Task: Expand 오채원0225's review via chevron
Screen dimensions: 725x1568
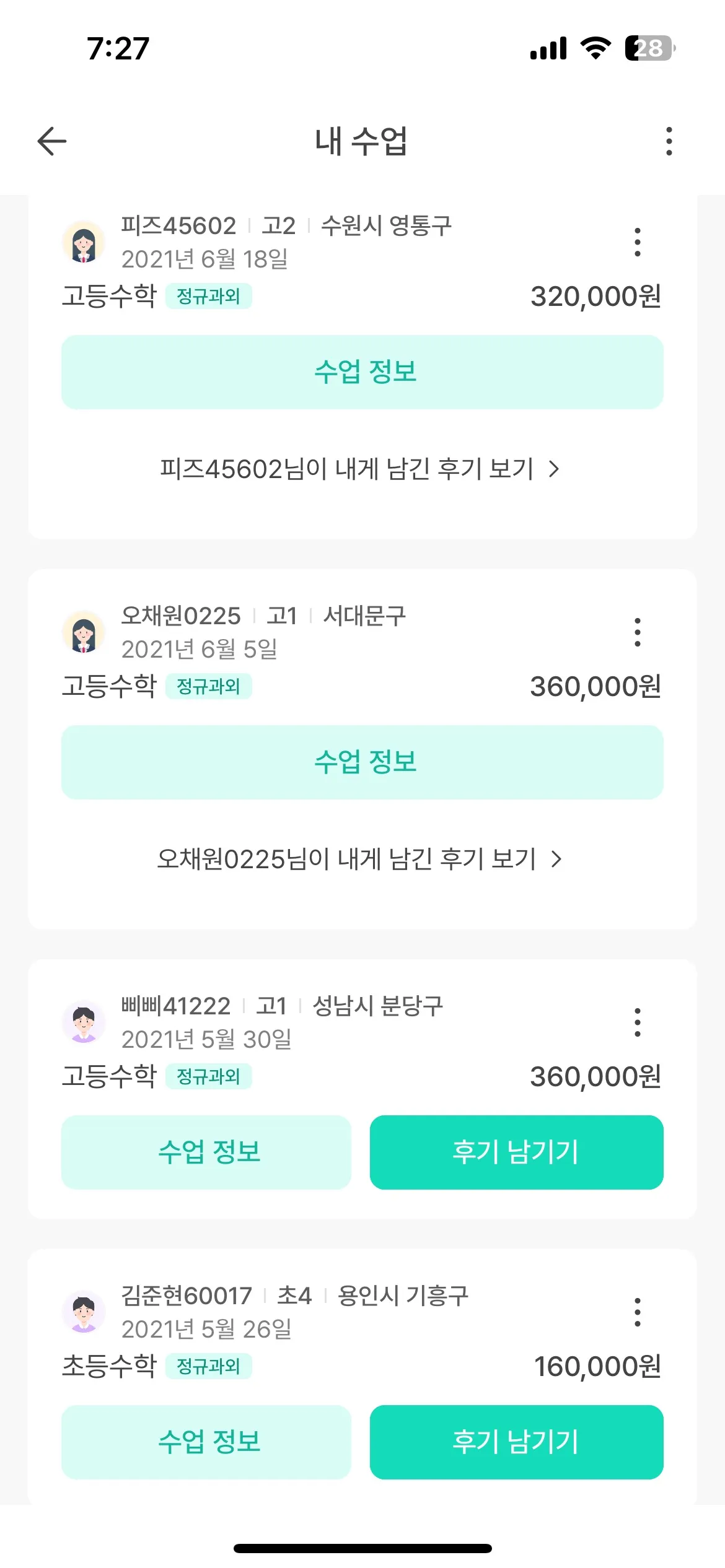Action: (x=556, y=860)
